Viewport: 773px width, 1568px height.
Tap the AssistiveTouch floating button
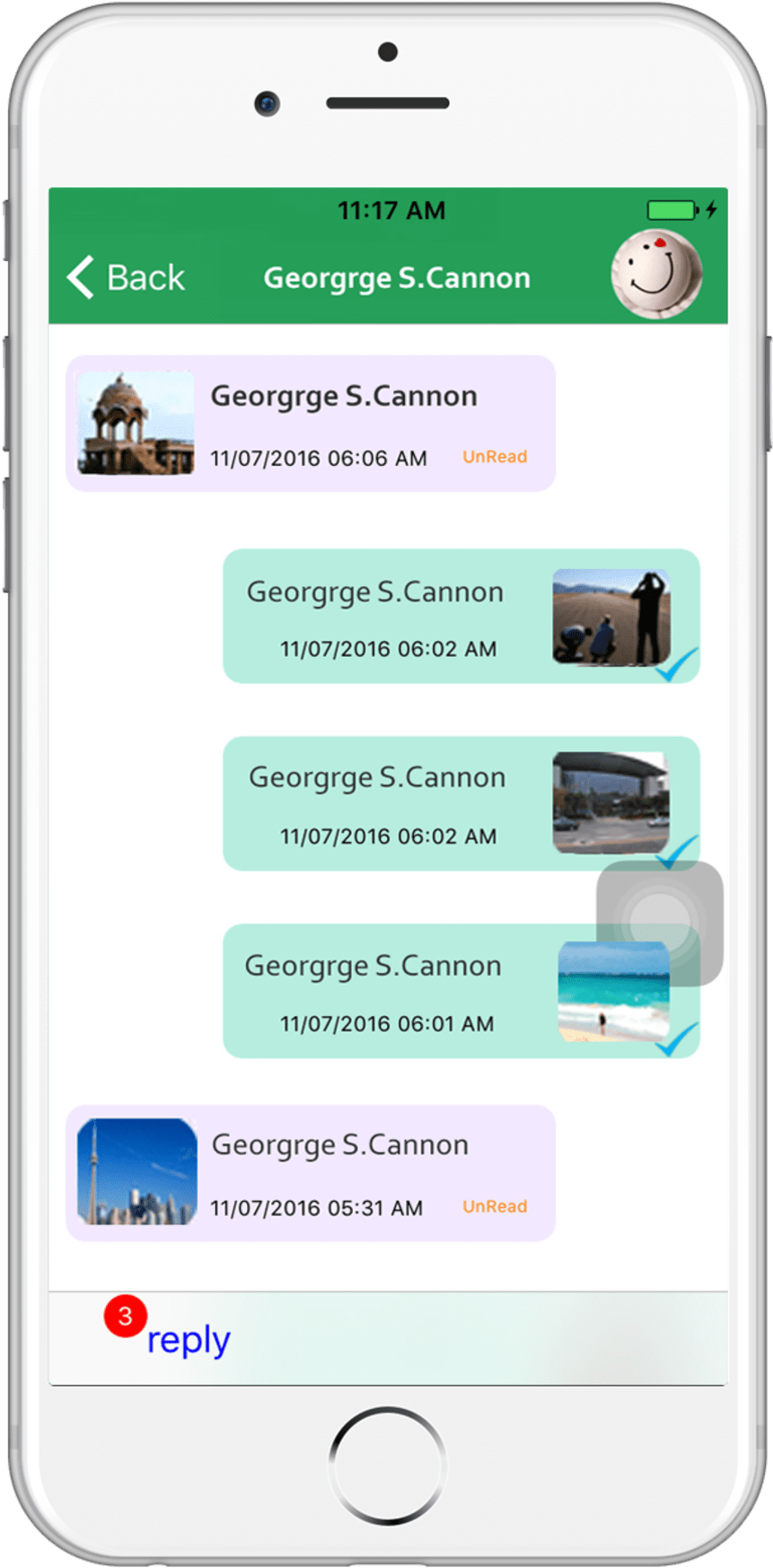click(660, 923)
